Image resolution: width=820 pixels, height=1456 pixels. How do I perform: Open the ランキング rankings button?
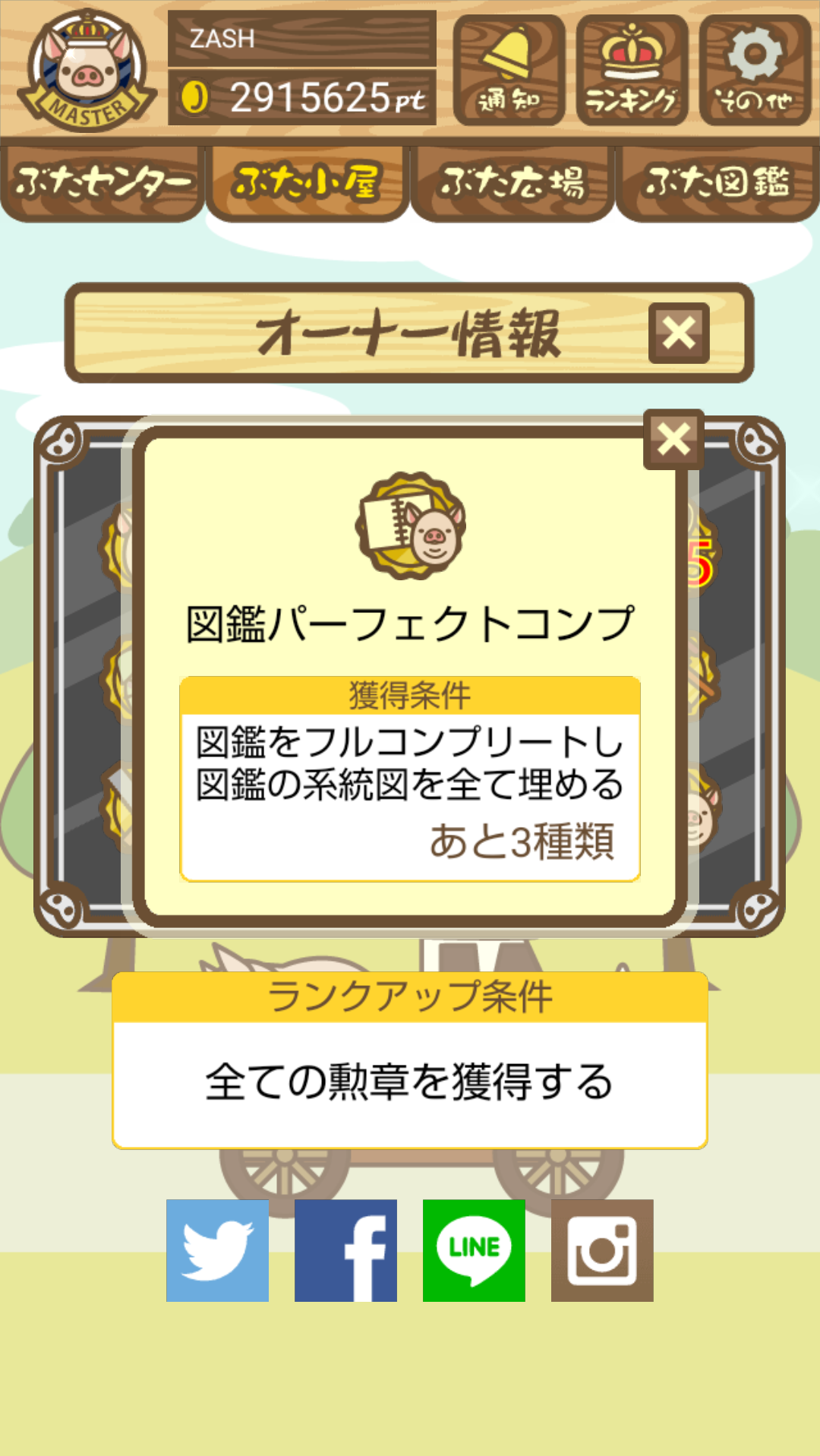(x=632, y=70)
